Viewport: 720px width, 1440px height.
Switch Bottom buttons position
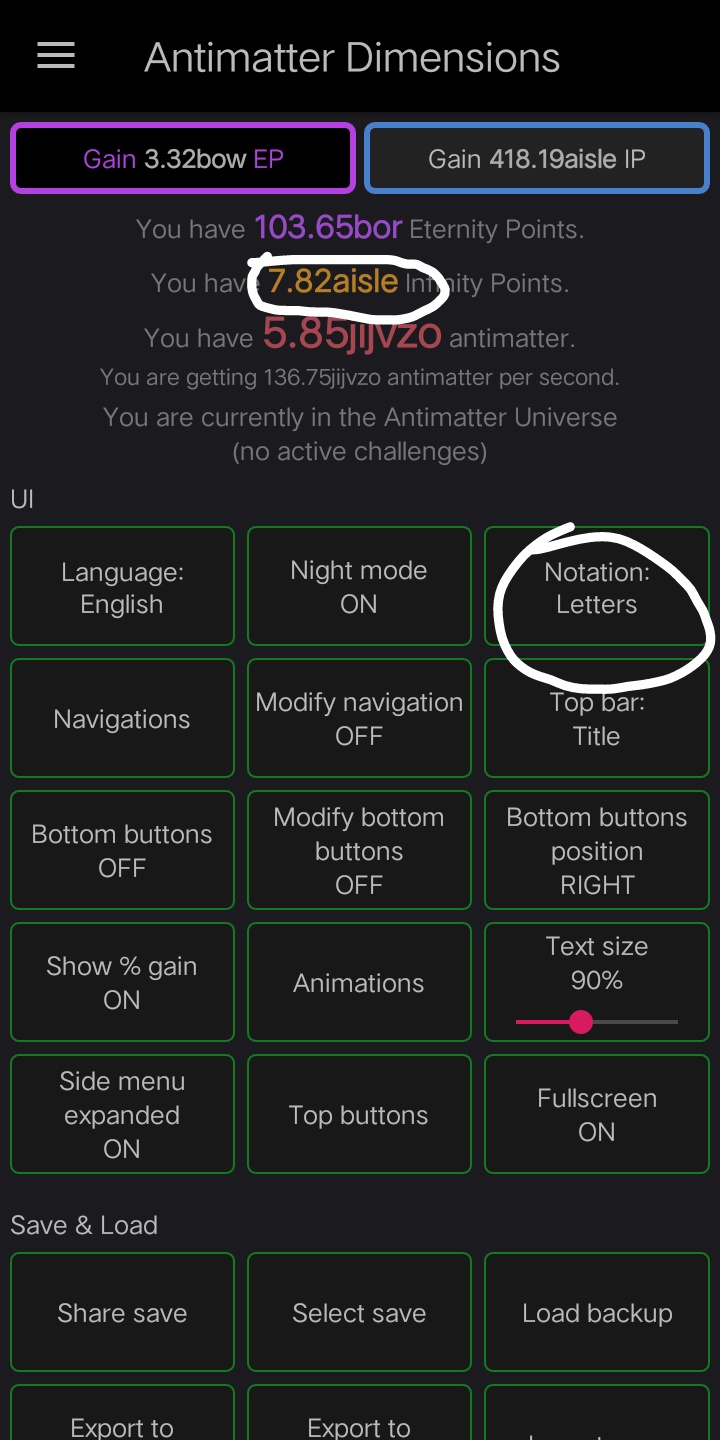597,851
